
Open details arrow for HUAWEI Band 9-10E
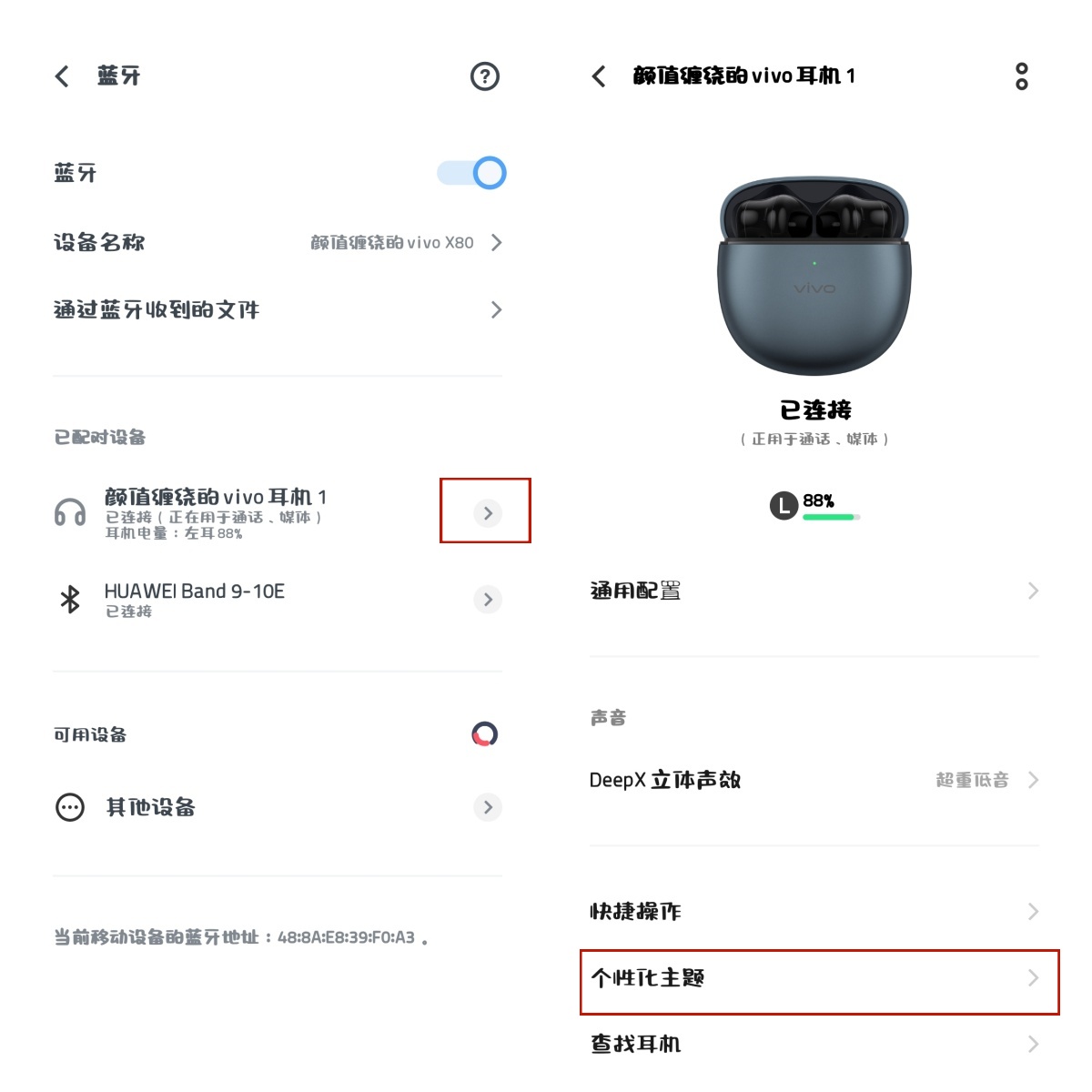point(488,600)
